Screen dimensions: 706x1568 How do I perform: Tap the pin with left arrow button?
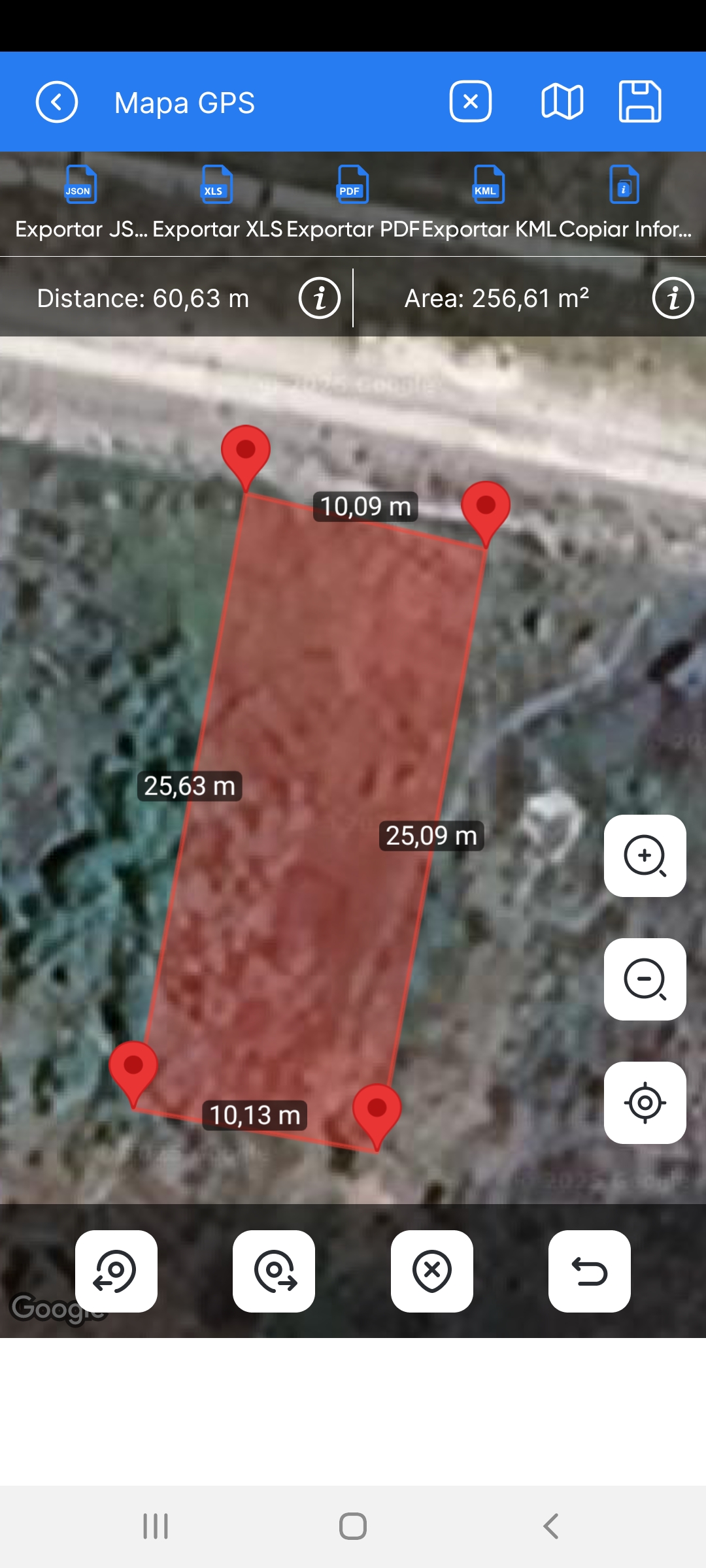pos(116,1271)
